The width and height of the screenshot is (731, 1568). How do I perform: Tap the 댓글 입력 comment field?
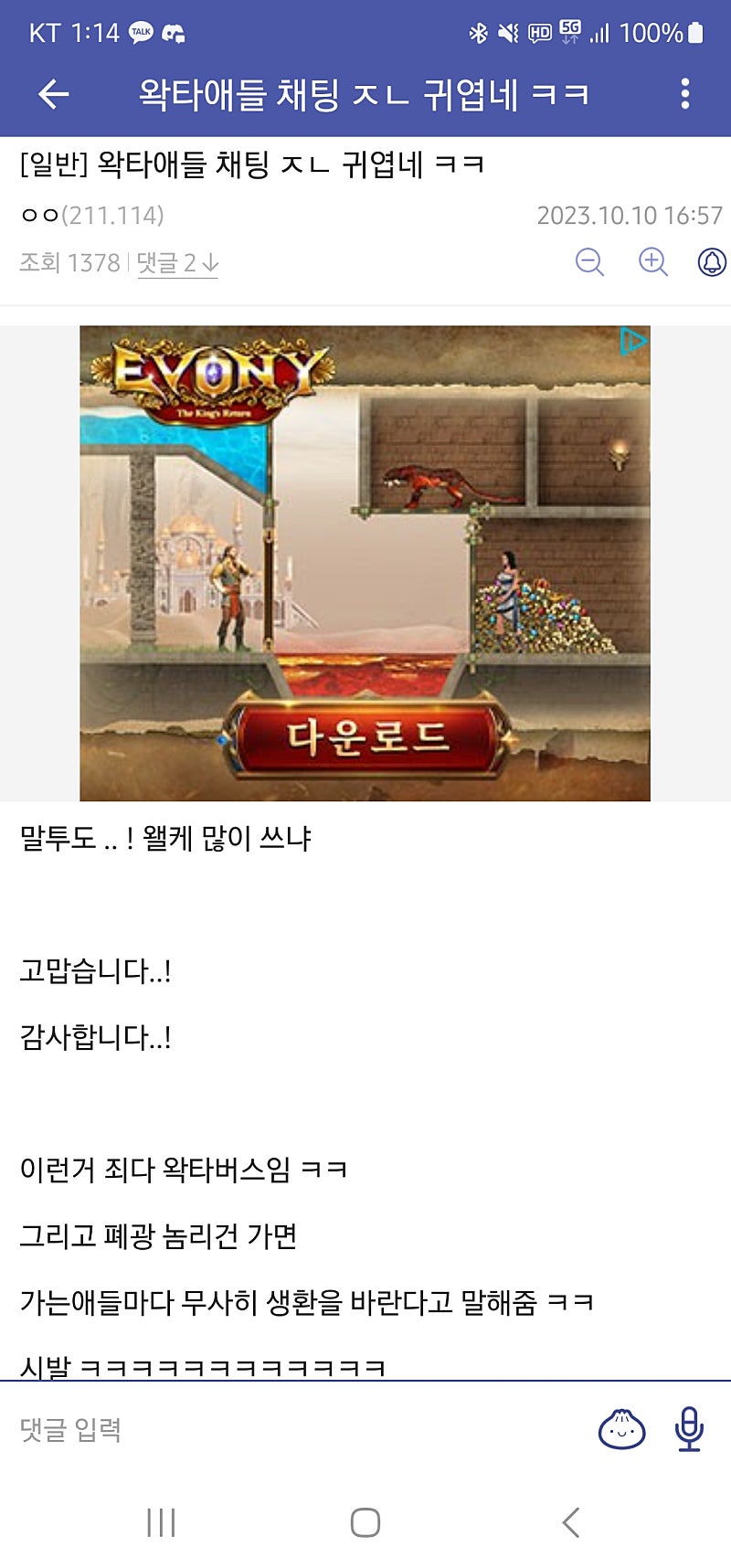coord(274,1429)
